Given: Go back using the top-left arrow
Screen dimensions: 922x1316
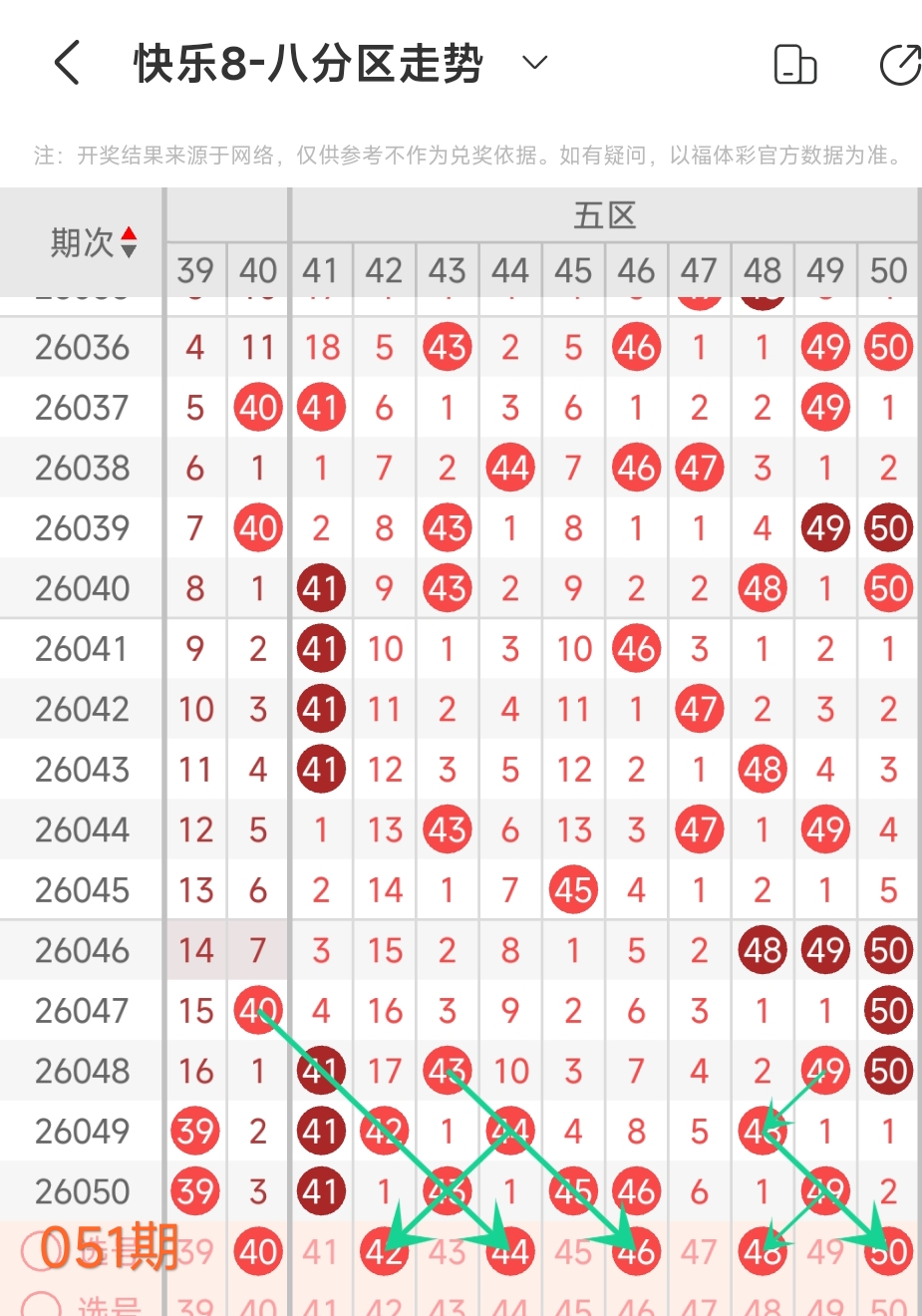Looking at the screenshot, I should click(67, 64).
